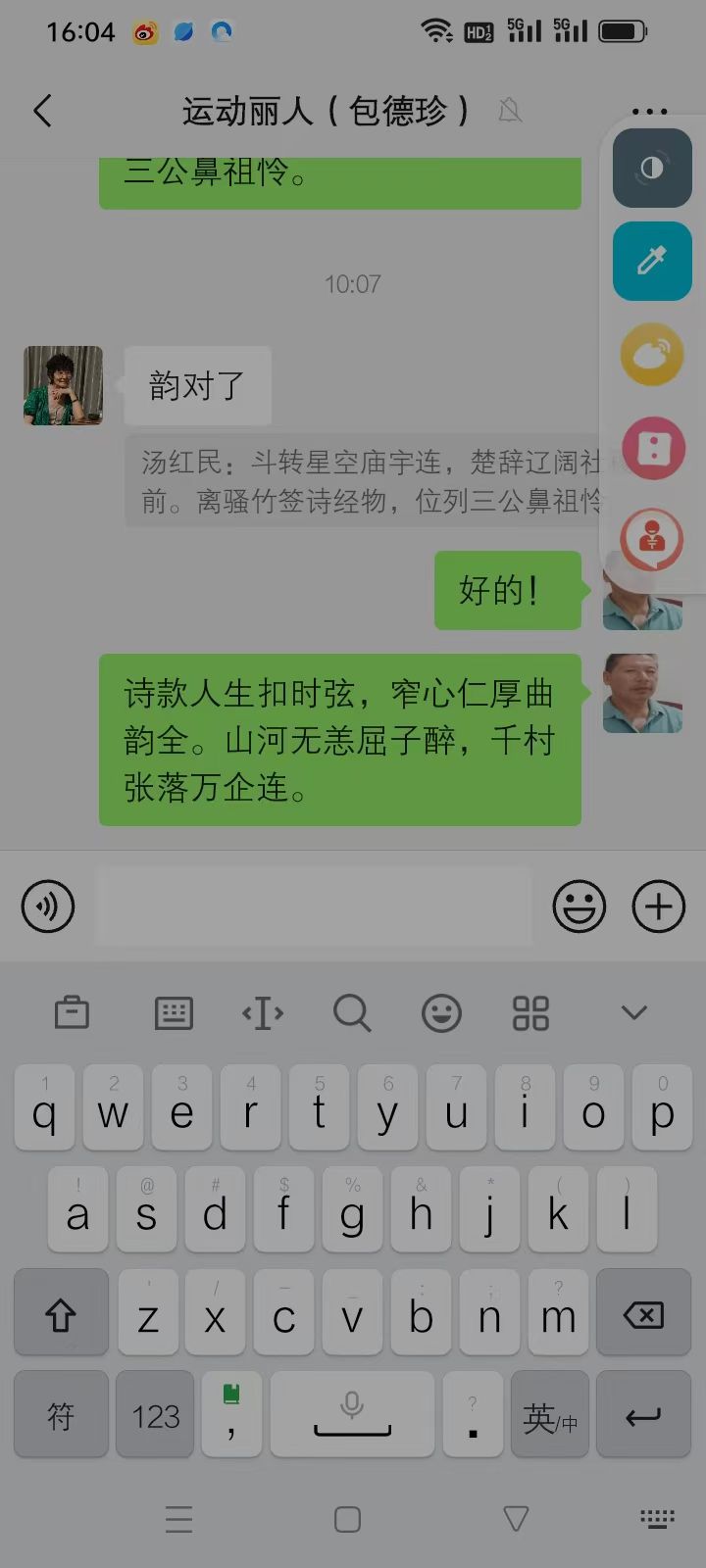Switch keyboard to 英/中 language

point(549,1415)
